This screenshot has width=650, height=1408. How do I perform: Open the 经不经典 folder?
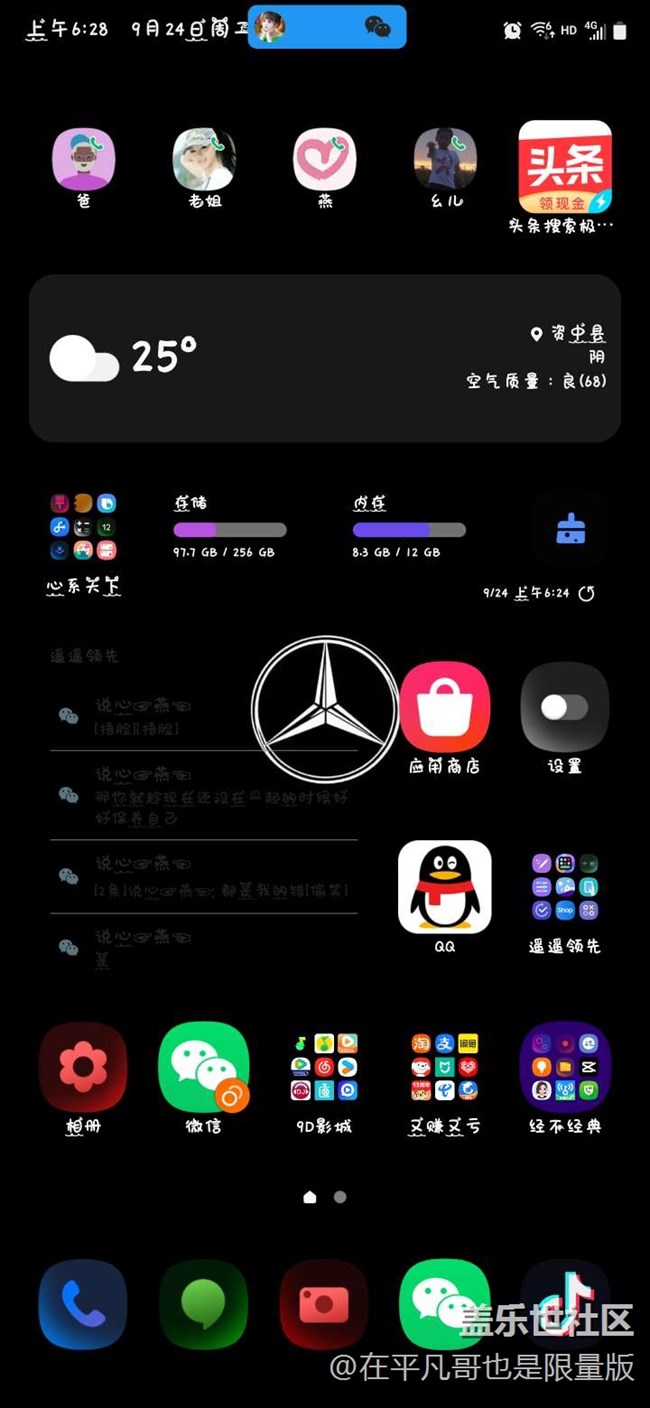[x=565, y=1067]
